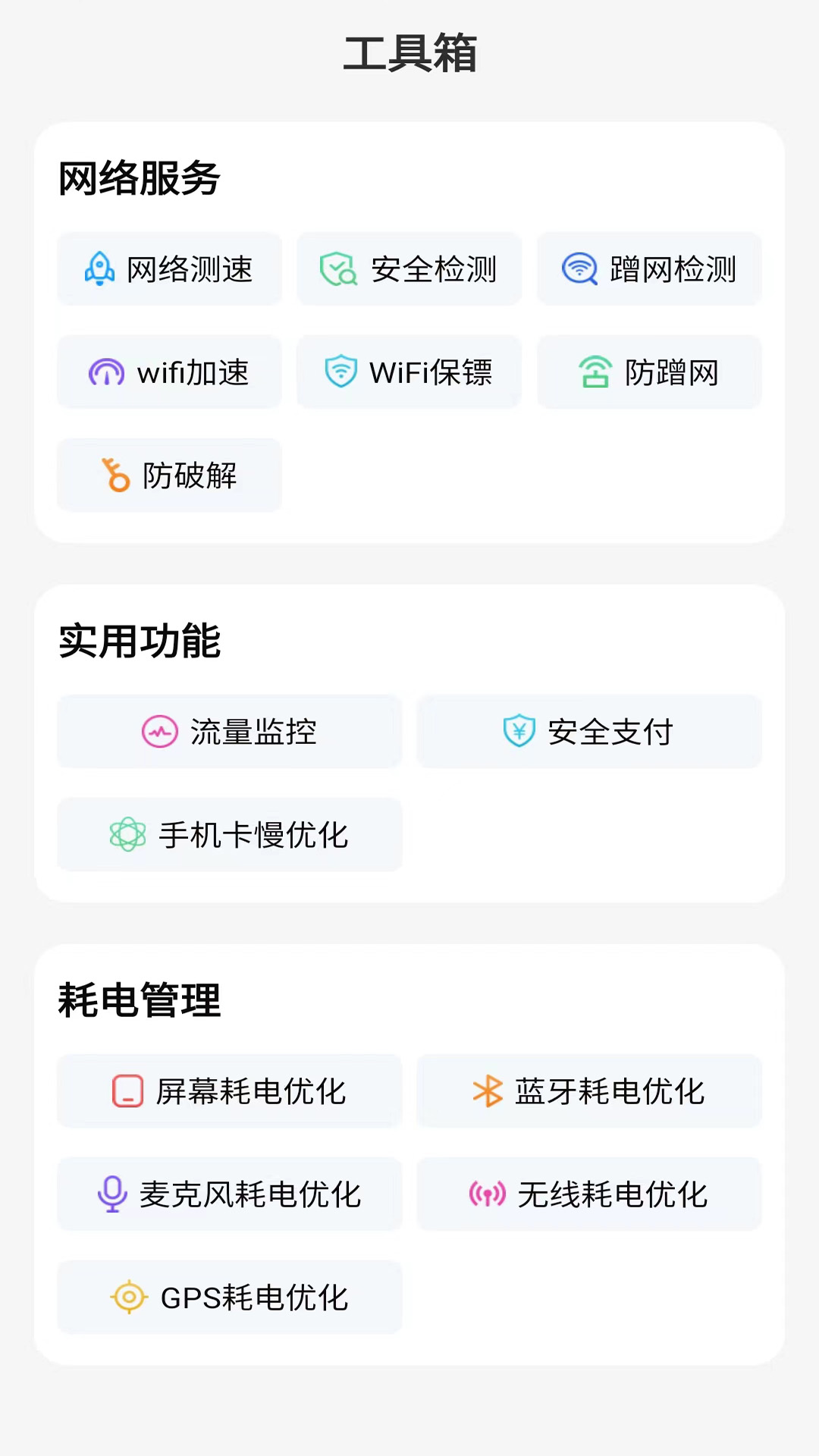Viewport: 819px width, 1456px height.
Task: Click the green router icon beside 防蹭网
Action: click(x=596, y=372)
